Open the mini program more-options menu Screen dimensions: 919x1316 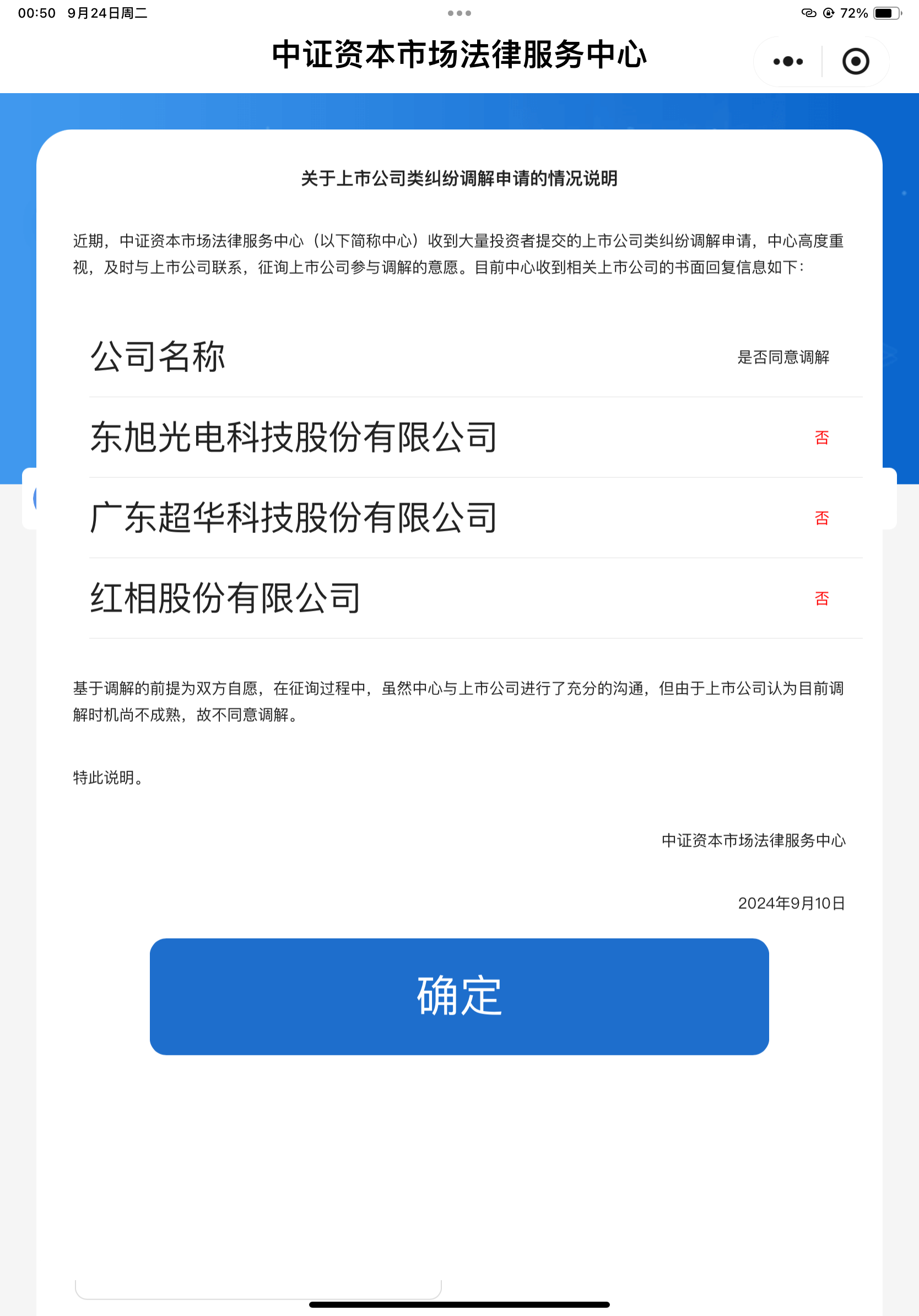[x=788, y=62]
